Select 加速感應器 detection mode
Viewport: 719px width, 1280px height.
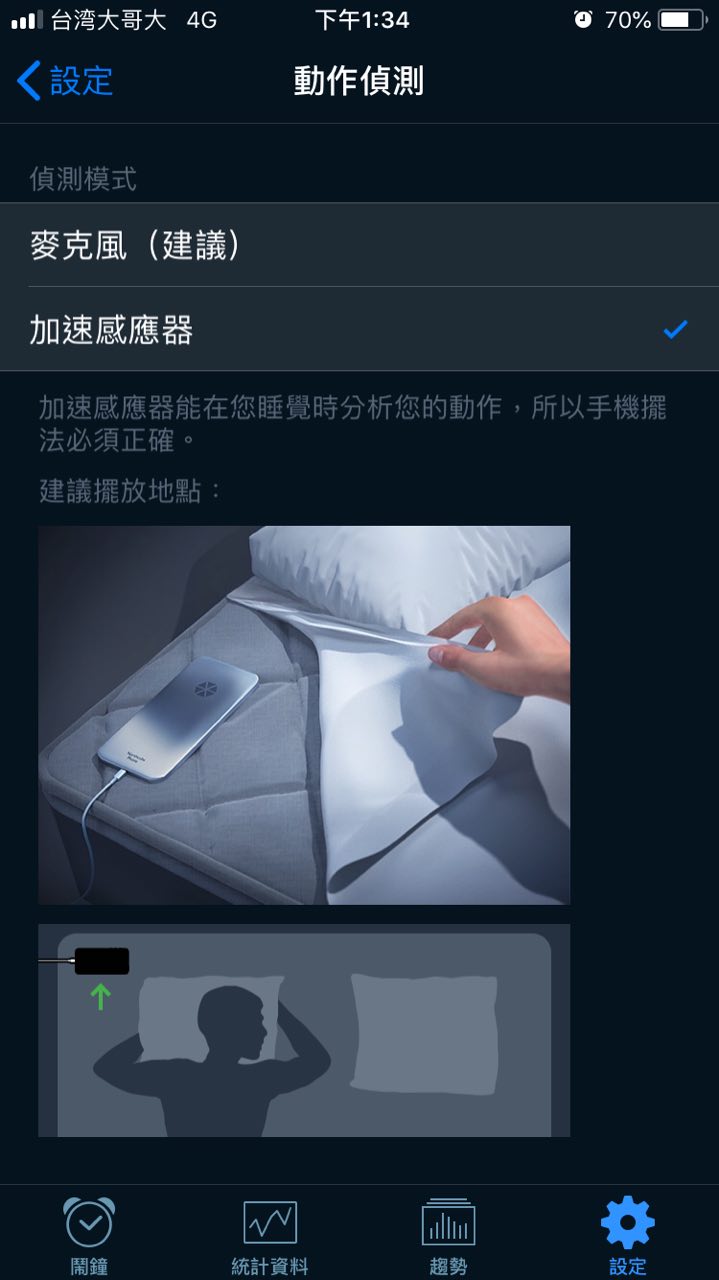point(359,329)
